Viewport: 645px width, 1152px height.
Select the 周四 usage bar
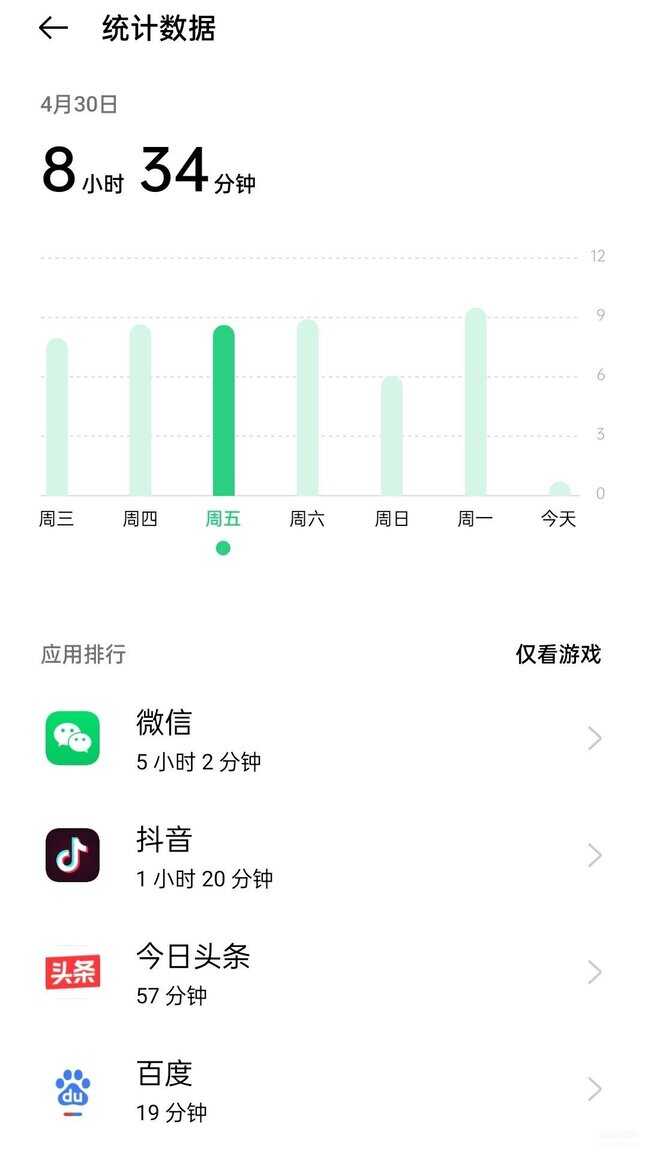coord(140,410)
